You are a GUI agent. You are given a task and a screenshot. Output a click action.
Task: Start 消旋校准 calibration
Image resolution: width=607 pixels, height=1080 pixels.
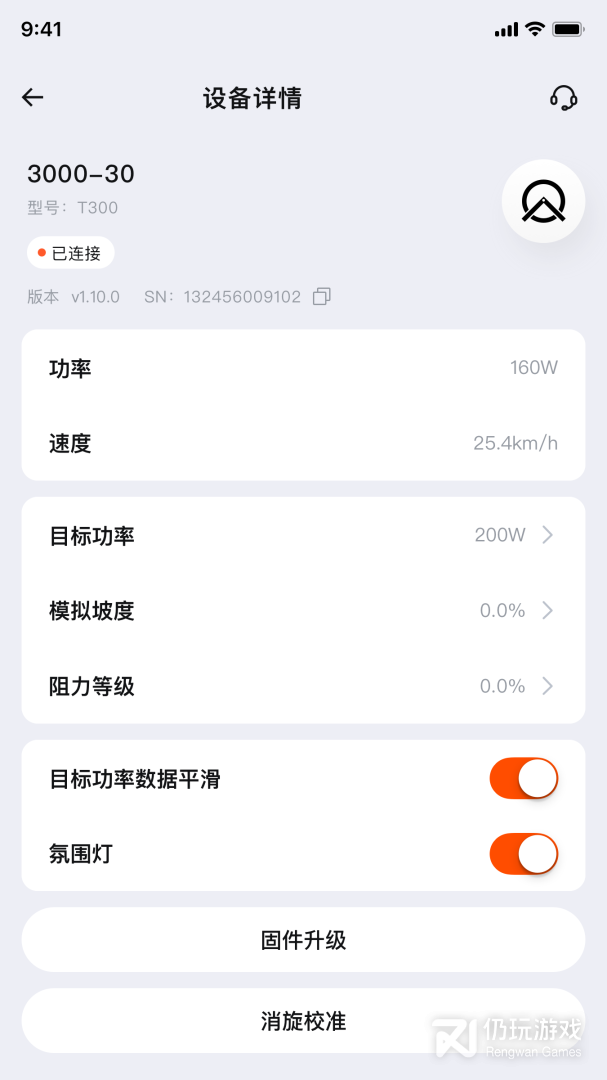[303, 1021]
